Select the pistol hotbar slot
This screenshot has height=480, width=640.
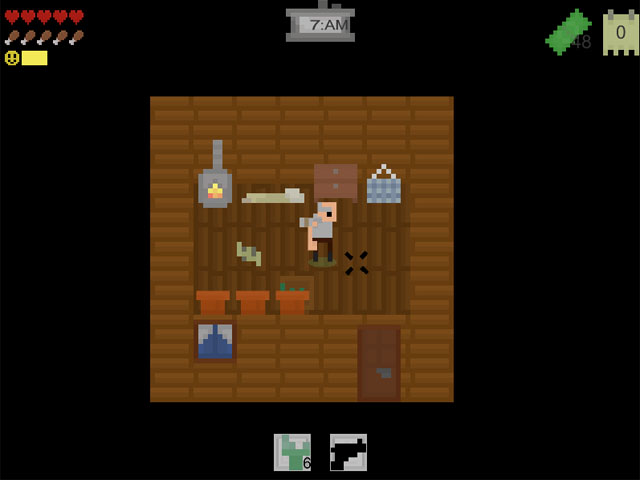tap(348, 452)
